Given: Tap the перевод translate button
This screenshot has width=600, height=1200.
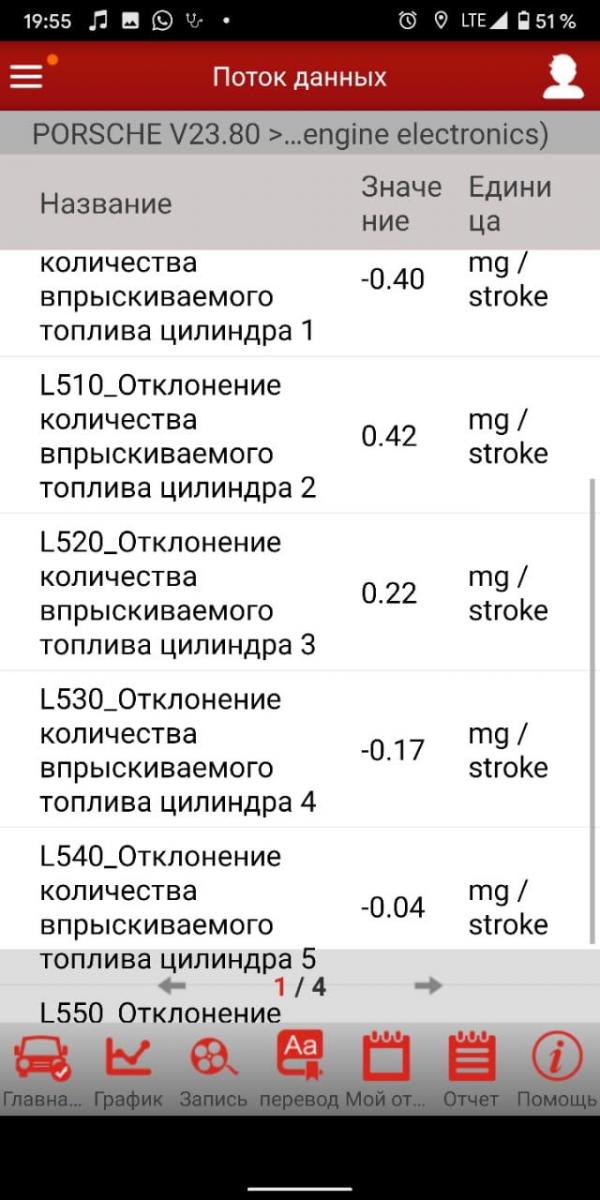Looking at the screenshot, I should point(299,1070).
